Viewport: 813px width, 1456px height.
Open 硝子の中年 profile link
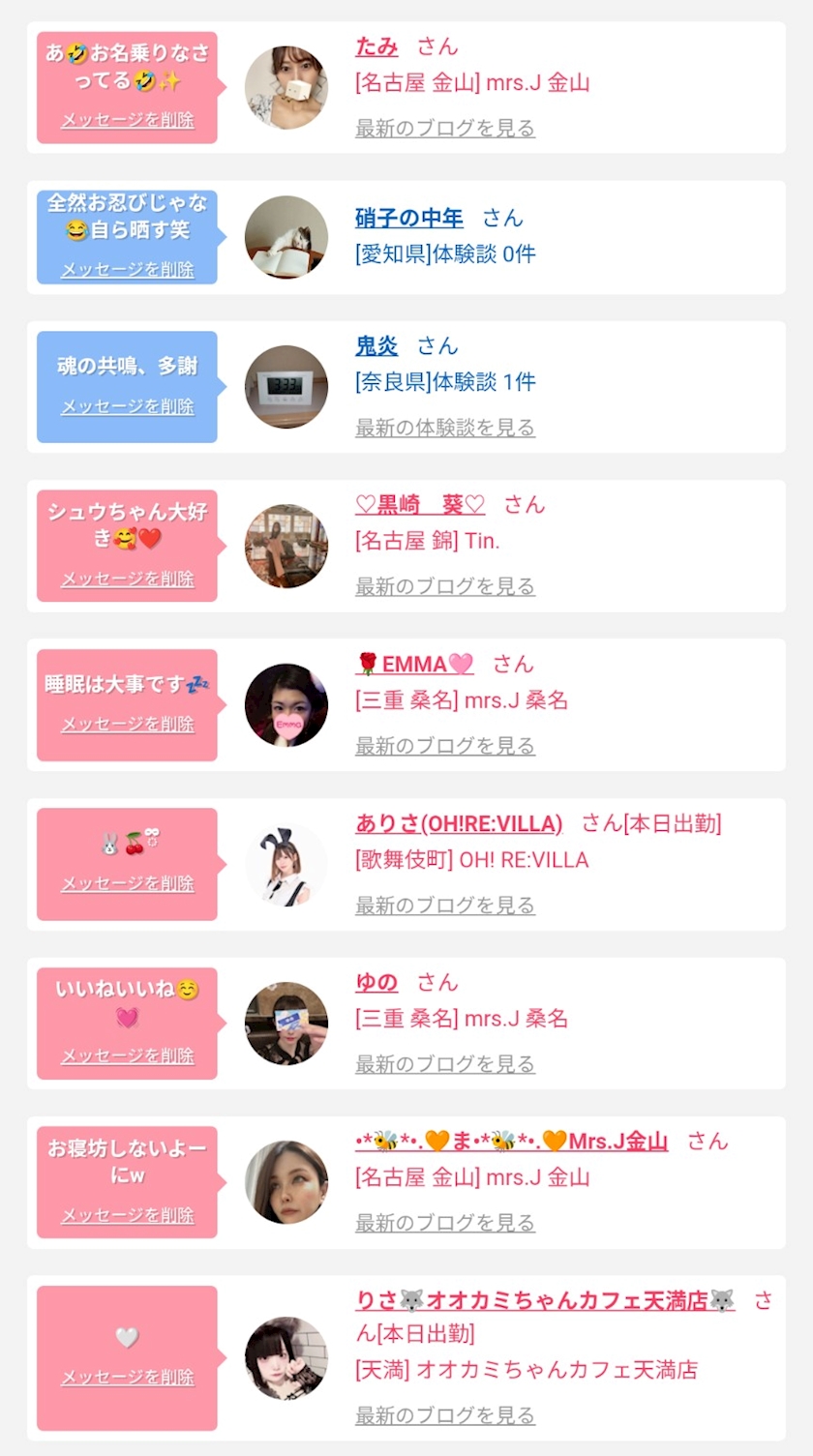(409, 219)
